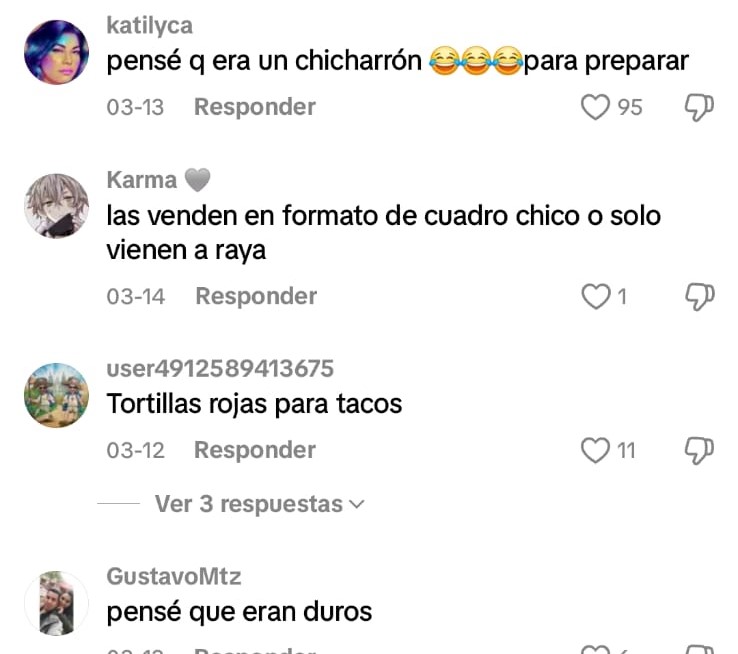Dislike Karma's comment
The image size is (738, 654).
click(x=699, y=296)
